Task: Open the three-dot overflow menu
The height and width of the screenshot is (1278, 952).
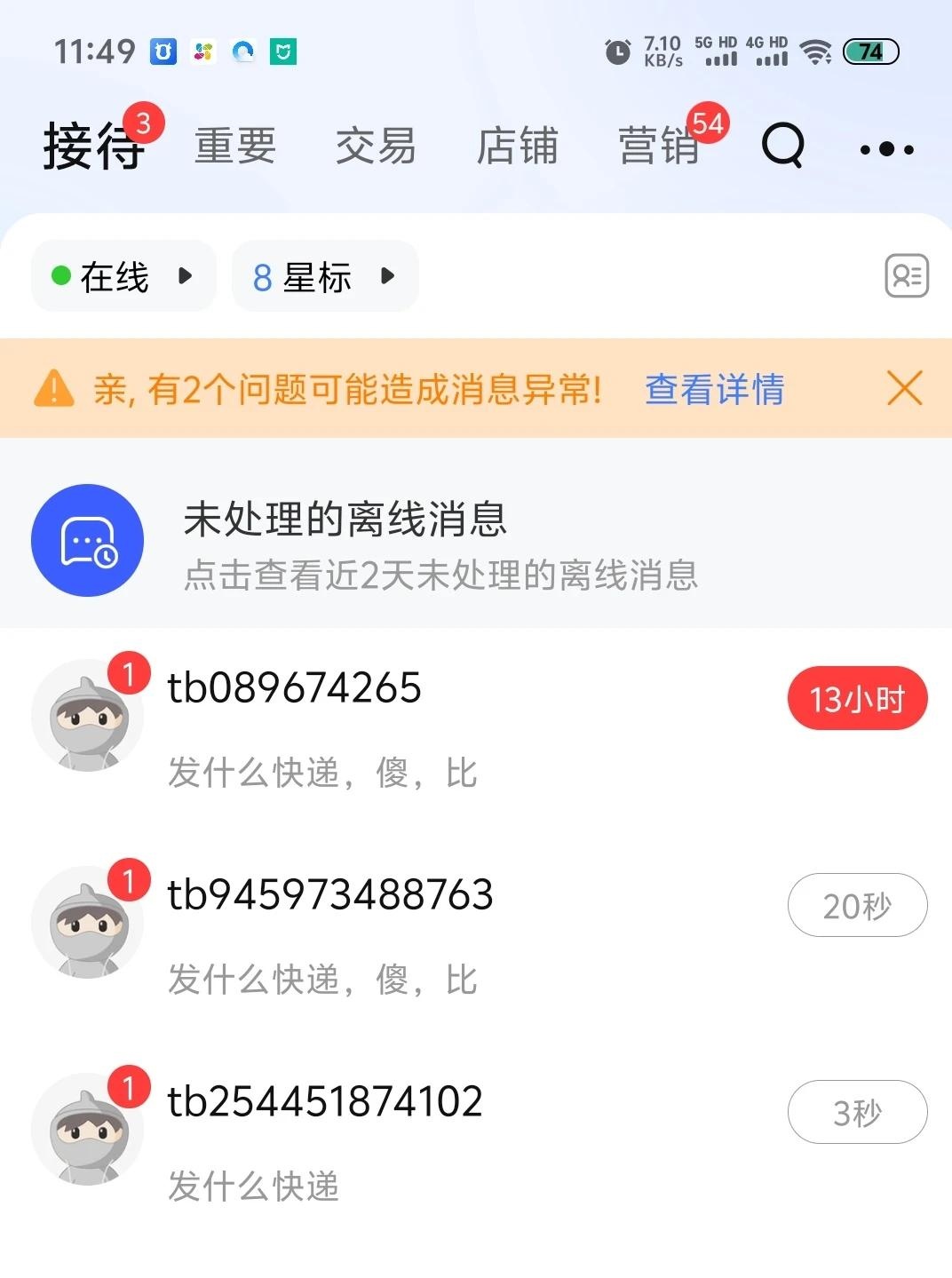Action: [x=886, y=149]
